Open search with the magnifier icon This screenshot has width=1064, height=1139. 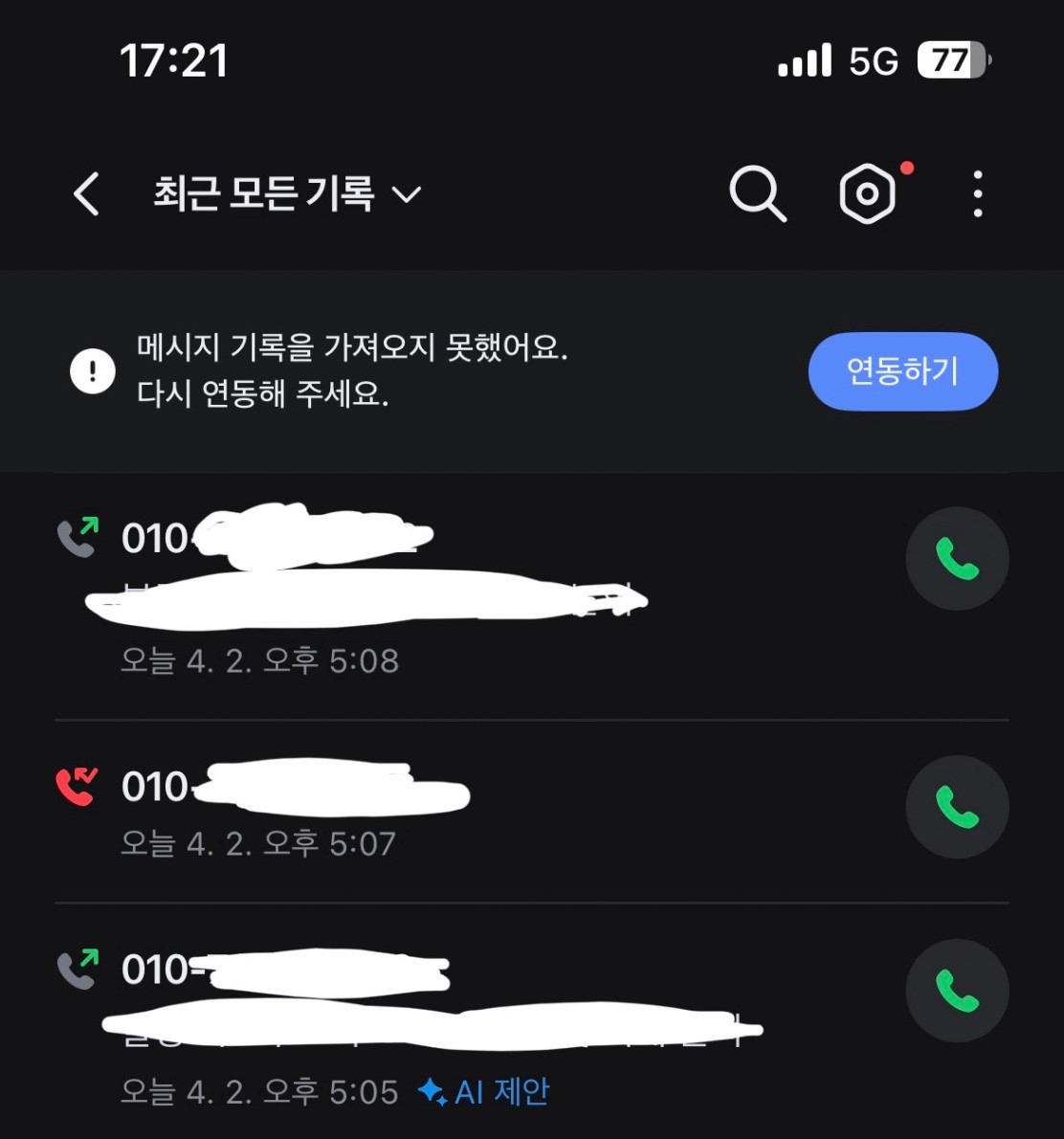758,193
